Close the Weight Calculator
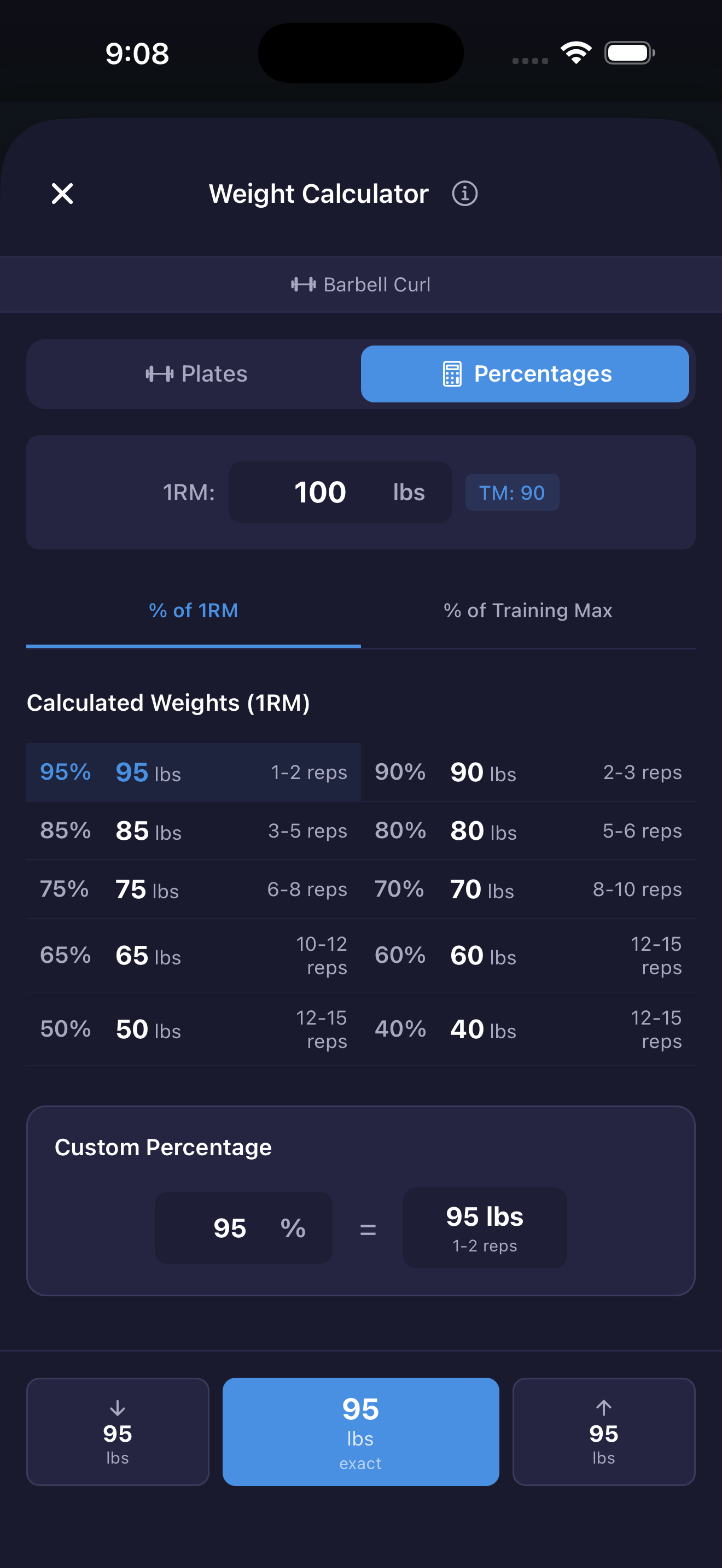The width and height of the screenshot is (722, 1568). [x=63, y=194]
